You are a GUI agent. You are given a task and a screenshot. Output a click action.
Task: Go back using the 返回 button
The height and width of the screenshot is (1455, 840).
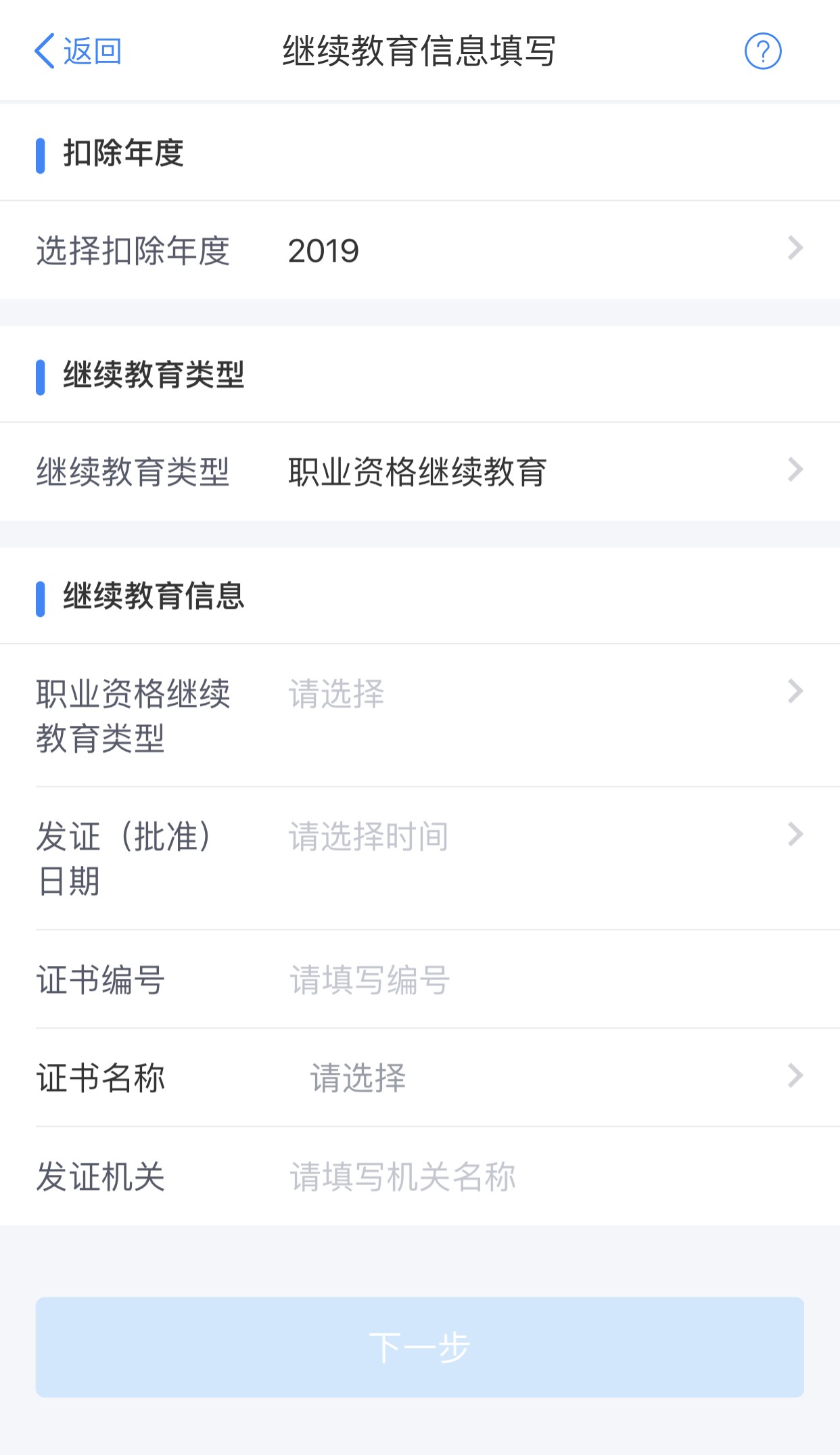tap(78, 51)
